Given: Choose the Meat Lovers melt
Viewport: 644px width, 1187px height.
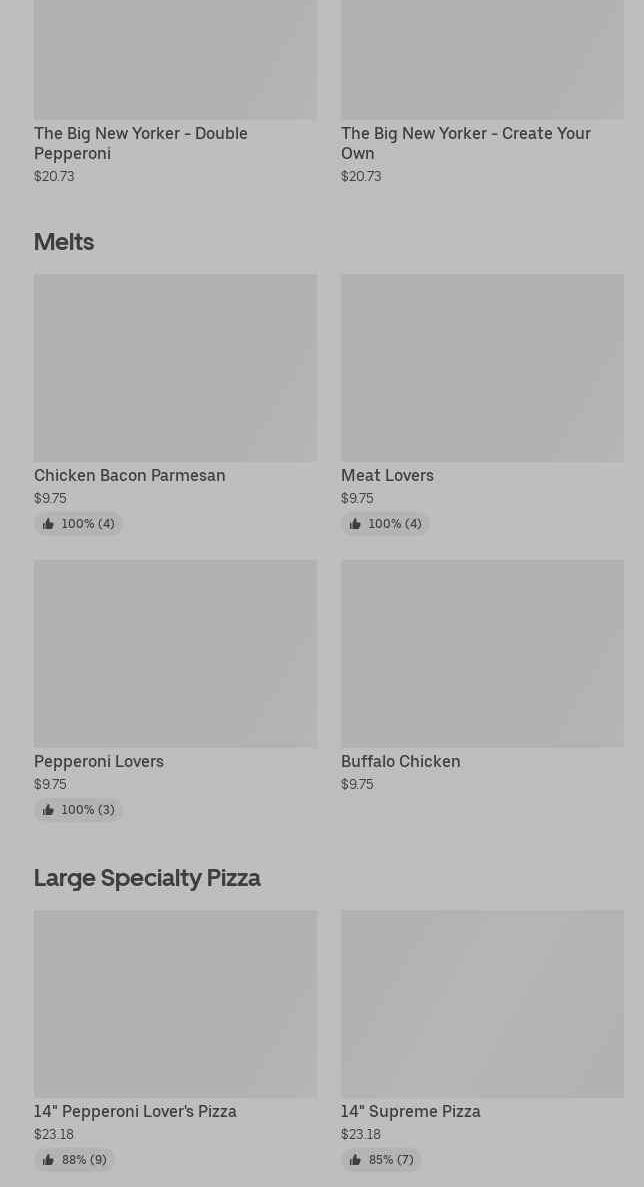Looking at the screenshot, I should pyautogui.click(x=482, y=405).
